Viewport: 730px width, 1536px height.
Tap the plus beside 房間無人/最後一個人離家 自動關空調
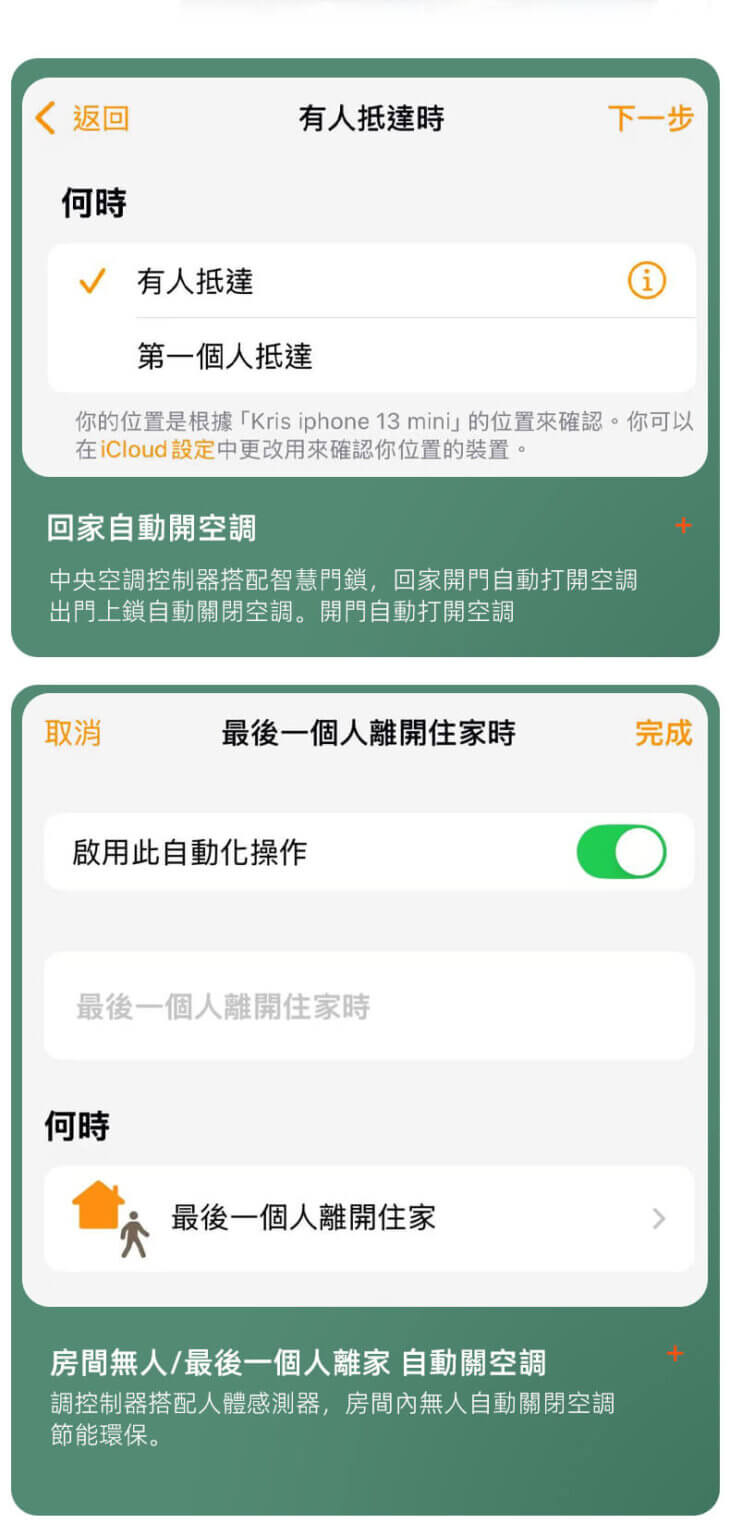coord(676,1355)
